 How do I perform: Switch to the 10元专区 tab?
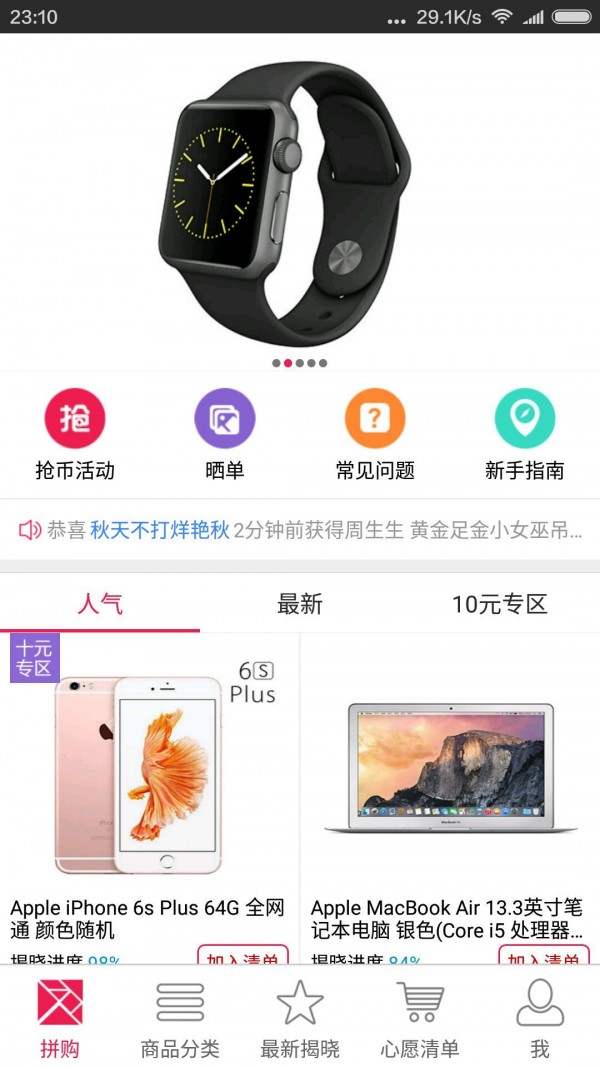tap(500, 604)
